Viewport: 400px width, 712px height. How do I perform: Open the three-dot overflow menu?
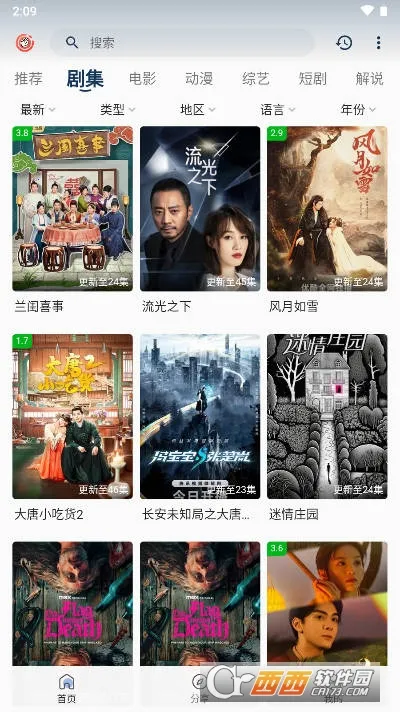[378, 43]
